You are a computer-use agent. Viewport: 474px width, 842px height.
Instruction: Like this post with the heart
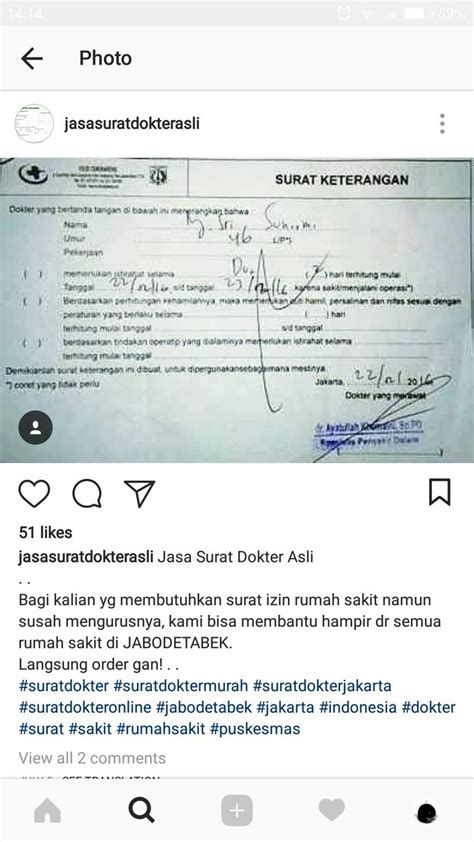[34, 493]
